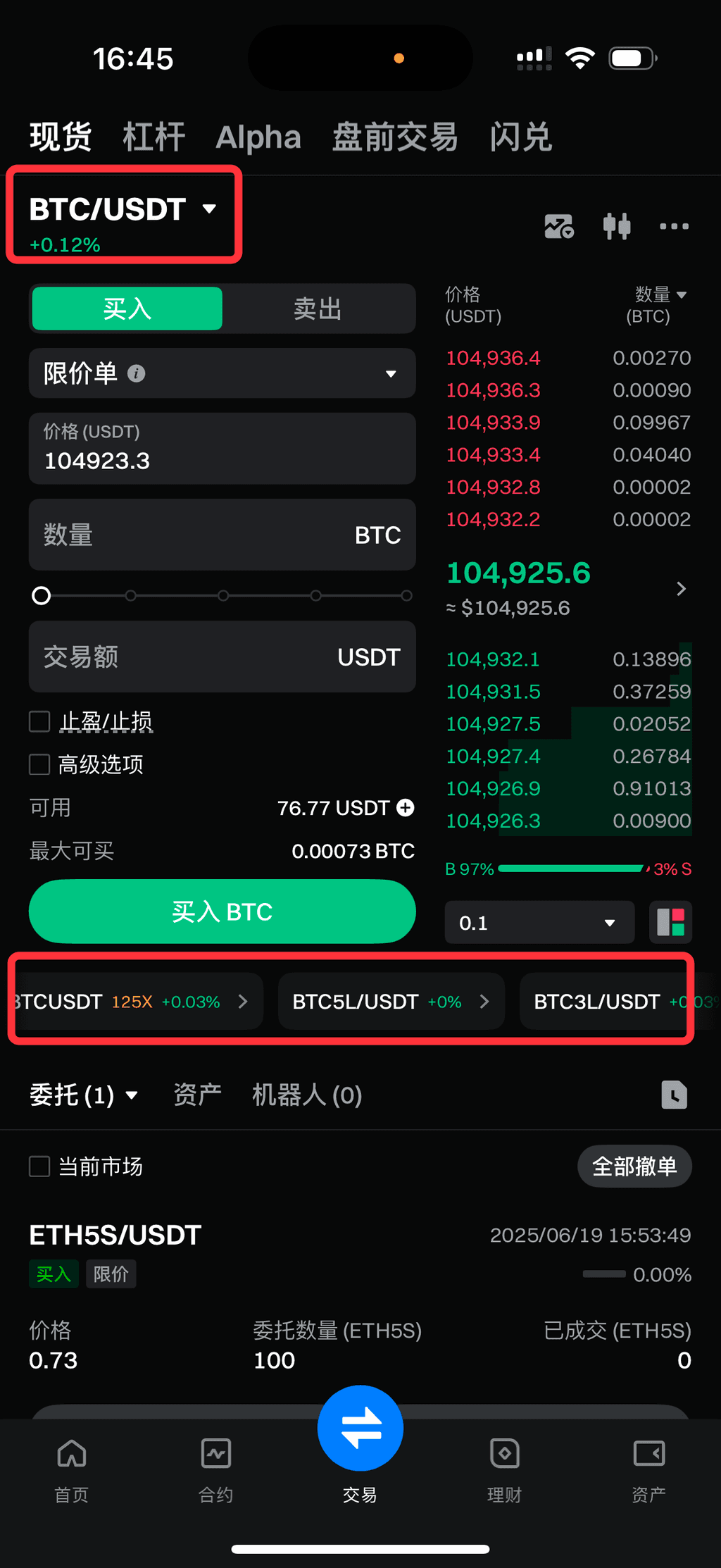Enable the 止盈/止损 checkbox
The height and width of the screenshot is (1568, 721).
39,721
